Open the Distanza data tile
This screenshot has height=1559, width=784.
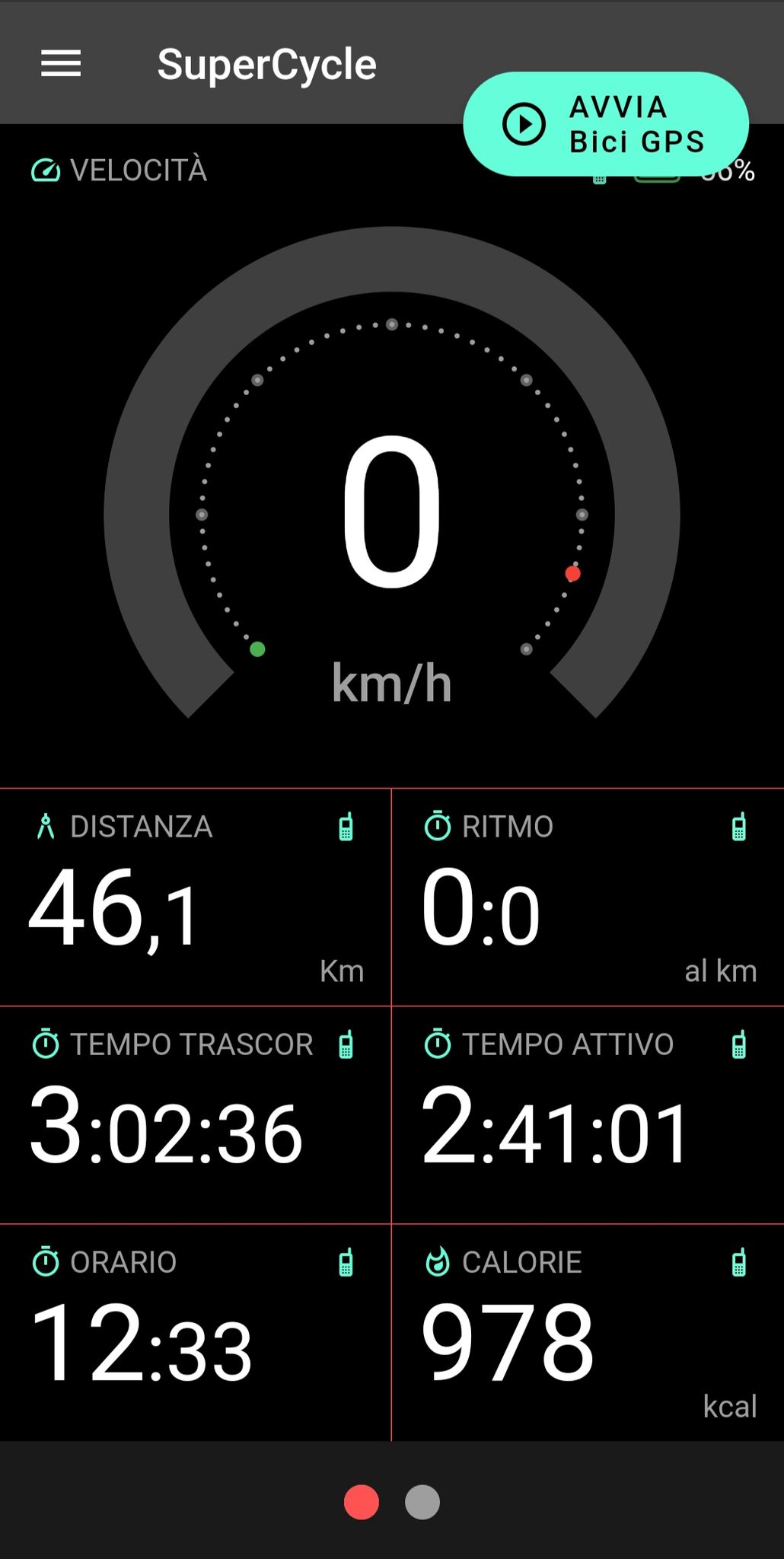coord(195,897)
